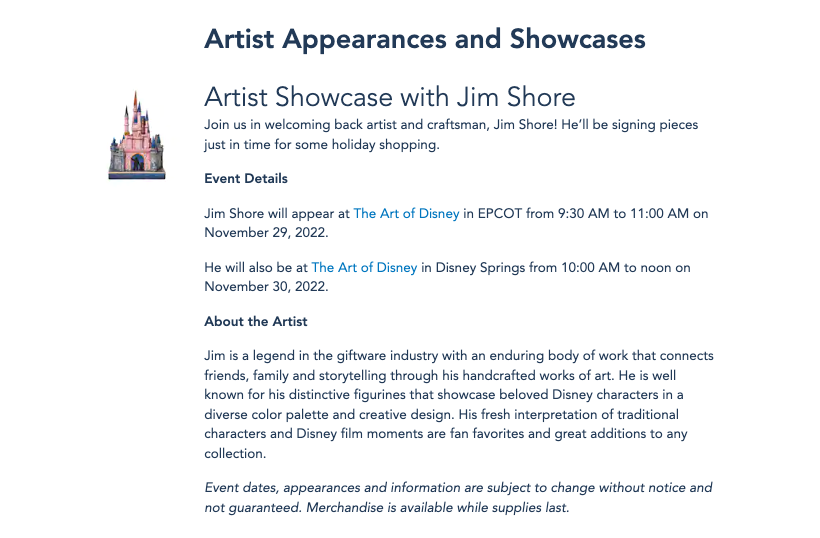Open The Art of Disney link for EPCOT
The height and width of the screenshot is (538, 820).
click(406, 214)
